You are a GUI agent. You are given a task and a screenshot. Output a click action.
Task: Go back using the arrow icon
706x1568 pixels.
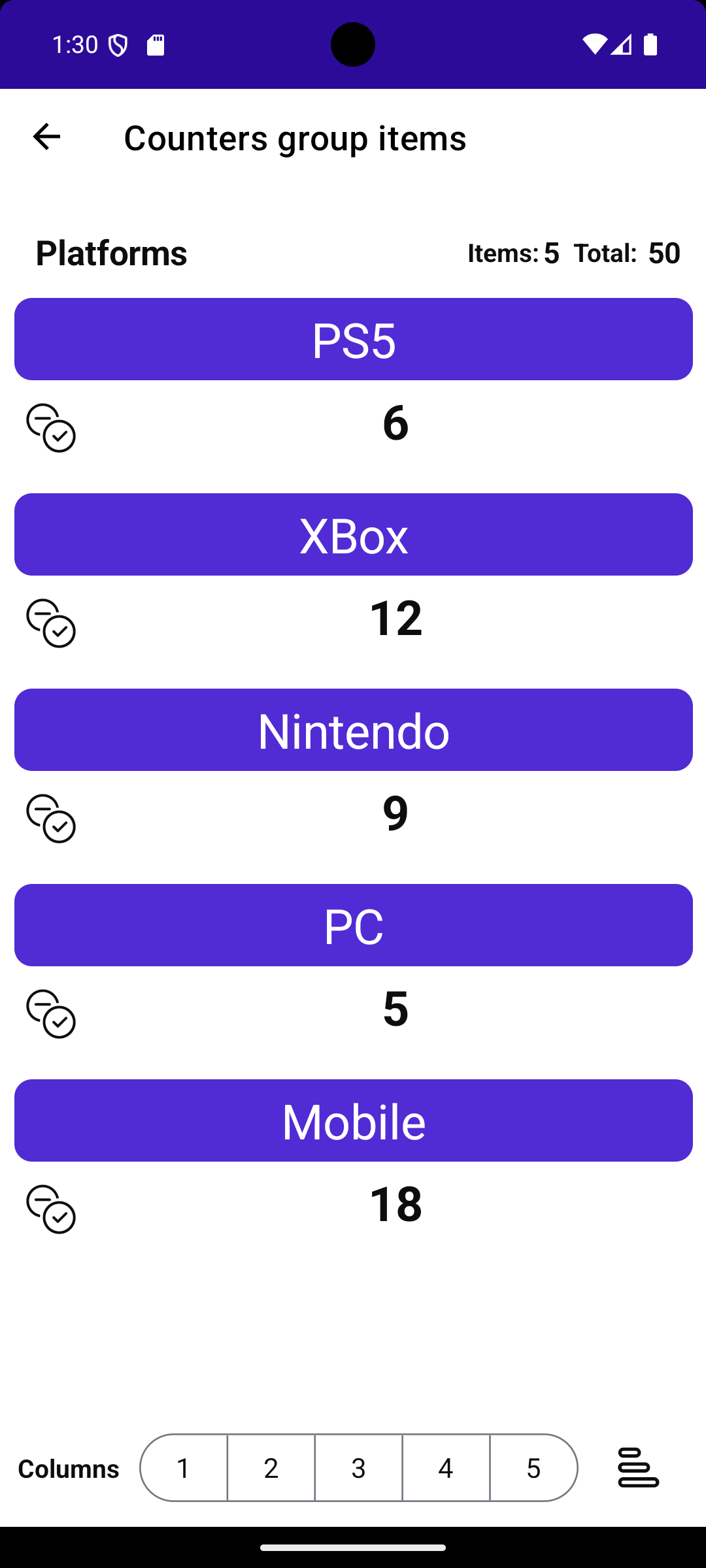46,137
